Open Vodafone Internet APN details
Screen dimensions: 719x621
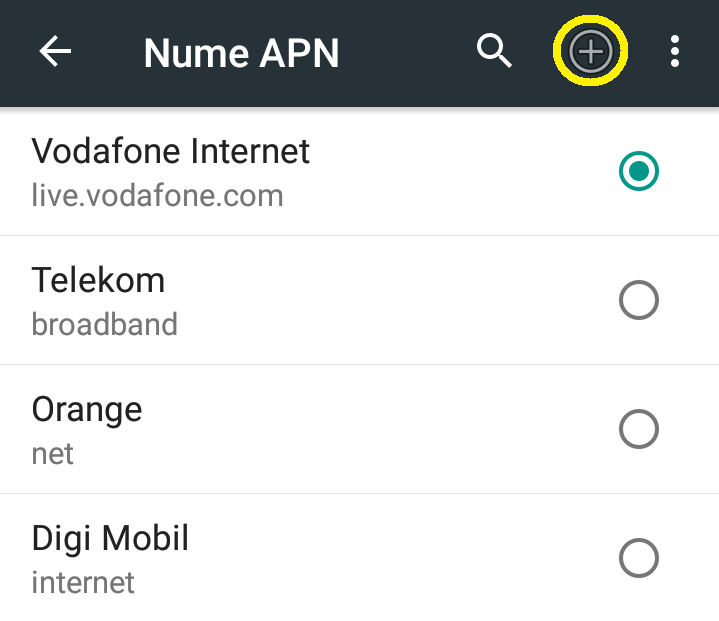pos(170,171)
